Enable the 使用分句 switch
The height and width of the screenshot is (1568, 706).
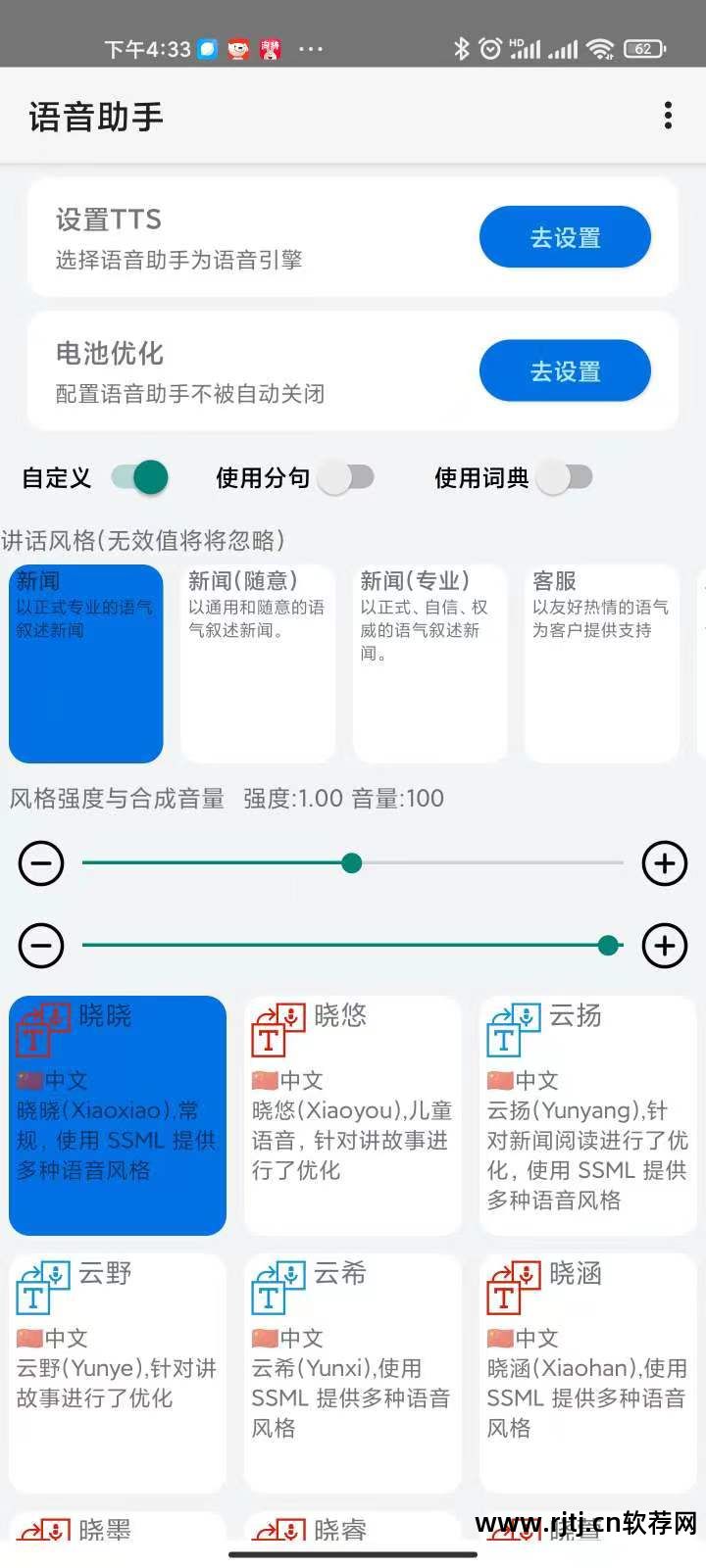pyautogui.click(x=346, y=477)
